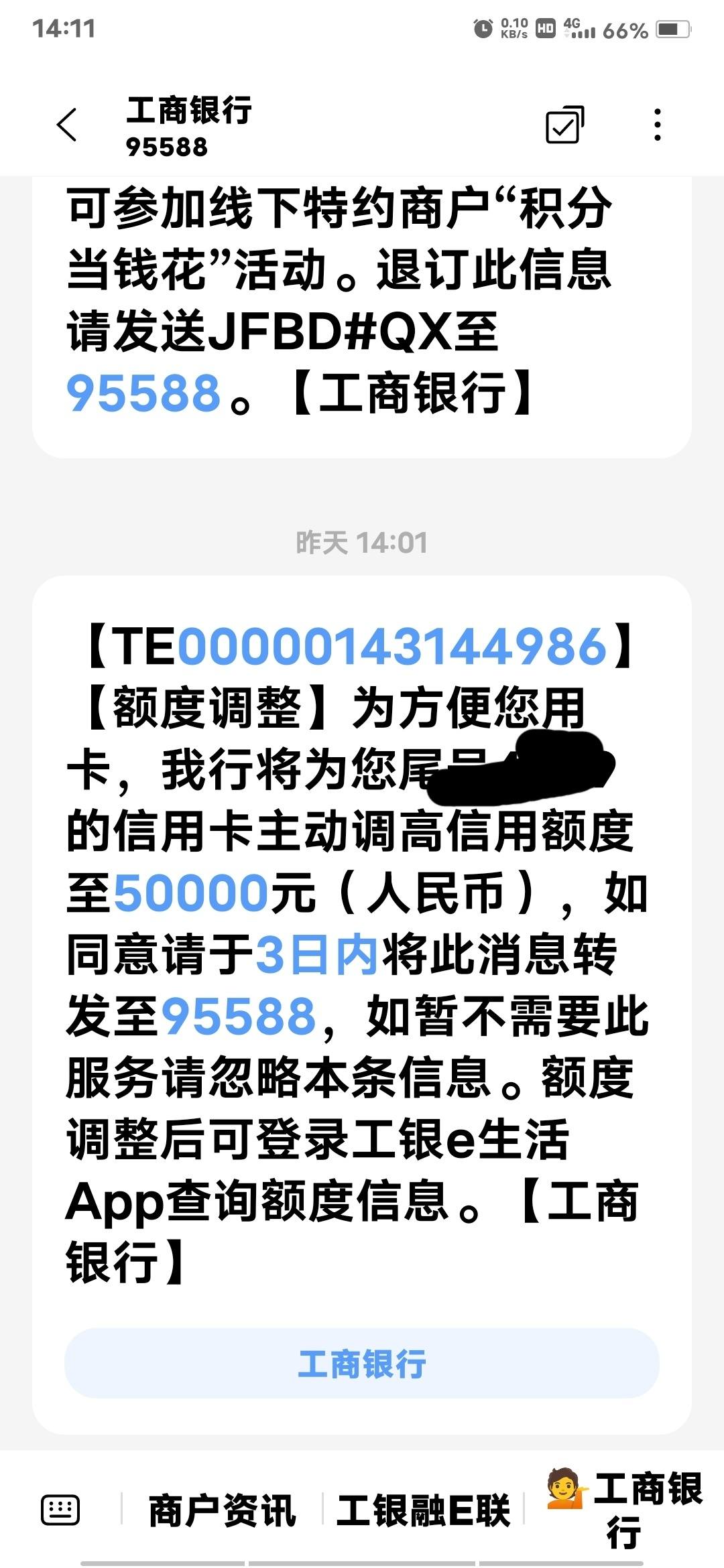The width and height of the screenshot is (724, 1568).
Task: Tap the blue 95588 link in first message
Action: pyautogui.click(x=143, y=393)
